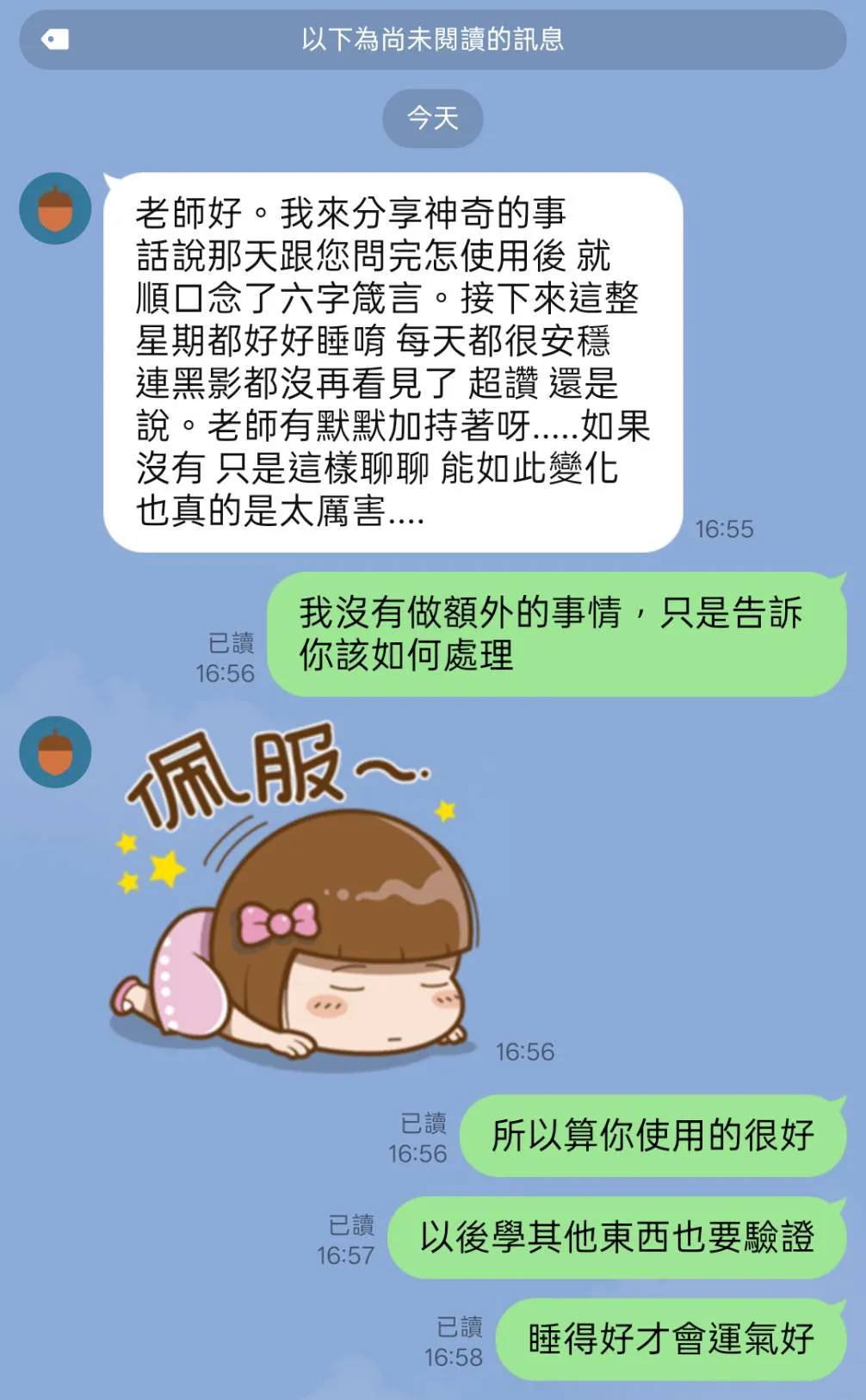Open sender's avatar beside the 佩服 sticker

(55, 752)
